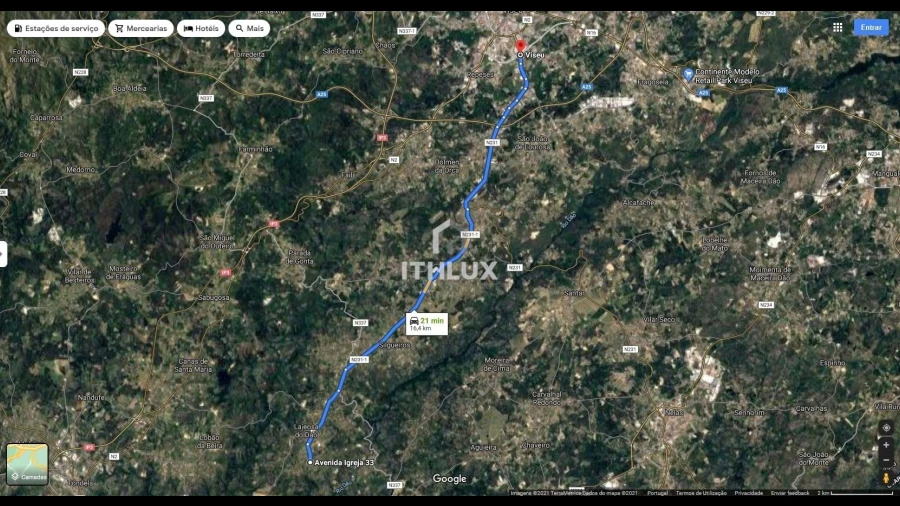Switch map layers with Camadas
Screen dimensions: 900x506
27,463
